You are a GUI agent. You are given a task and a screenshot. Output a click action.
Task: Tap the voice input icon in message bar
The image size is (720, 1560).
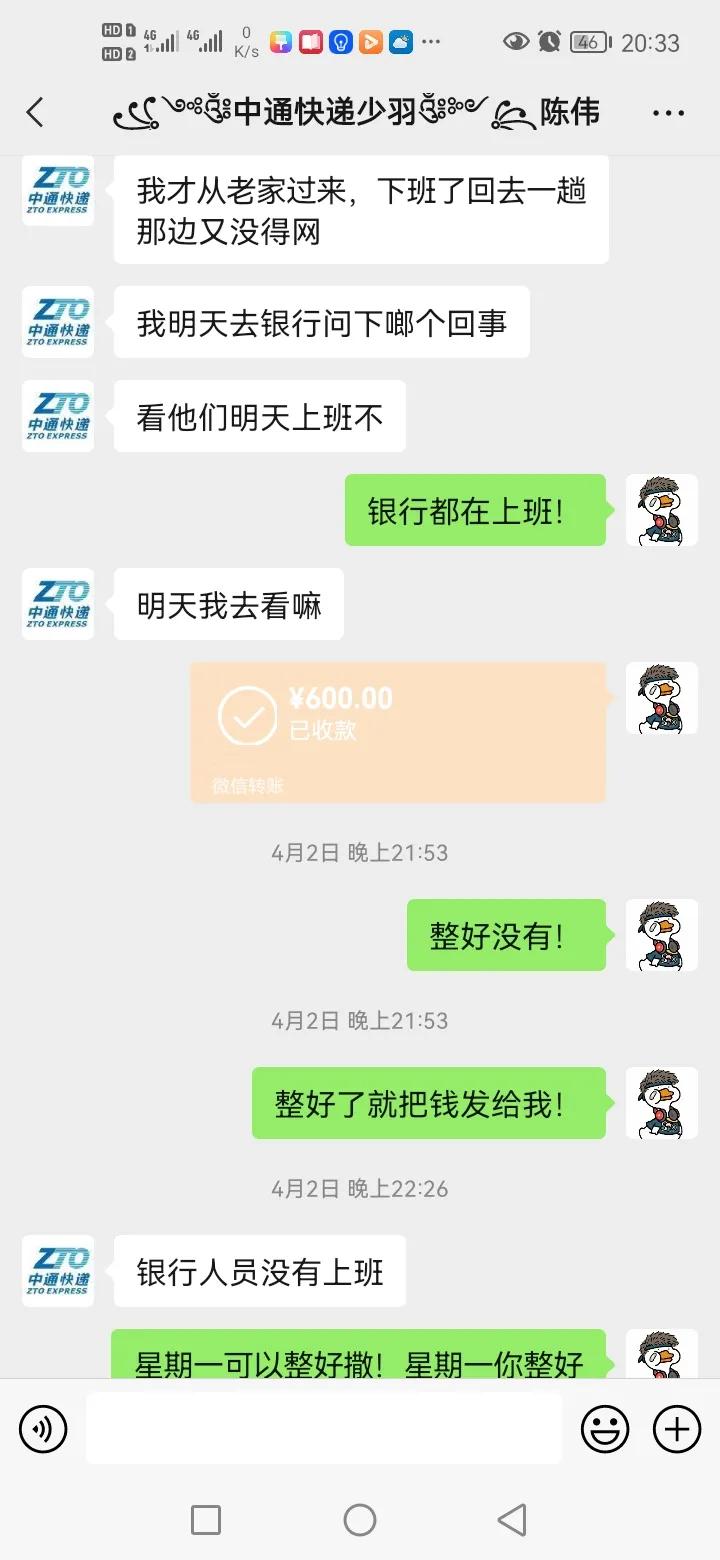(x=42, y=1428)
